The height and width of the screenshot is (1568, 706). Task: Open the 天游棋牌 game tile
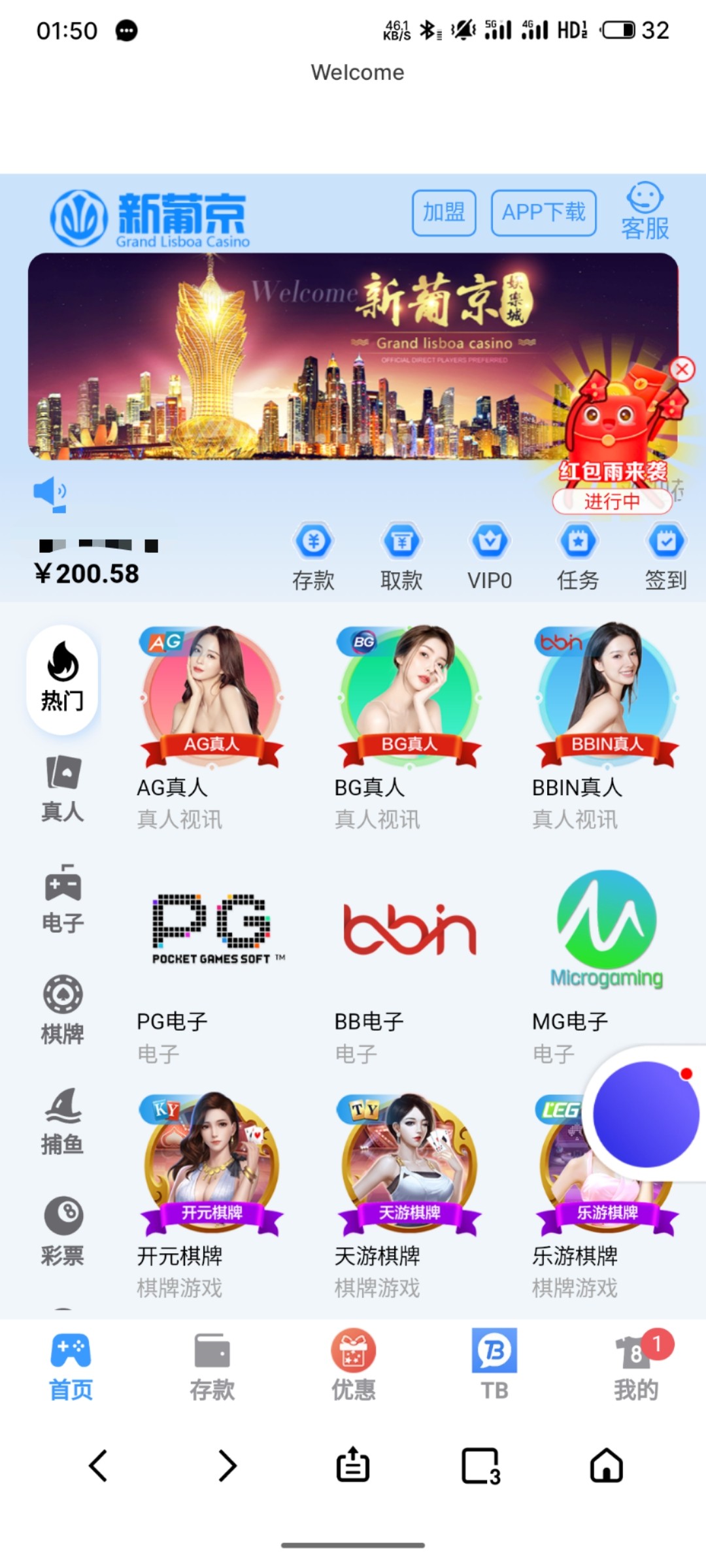click(409, 1192)
